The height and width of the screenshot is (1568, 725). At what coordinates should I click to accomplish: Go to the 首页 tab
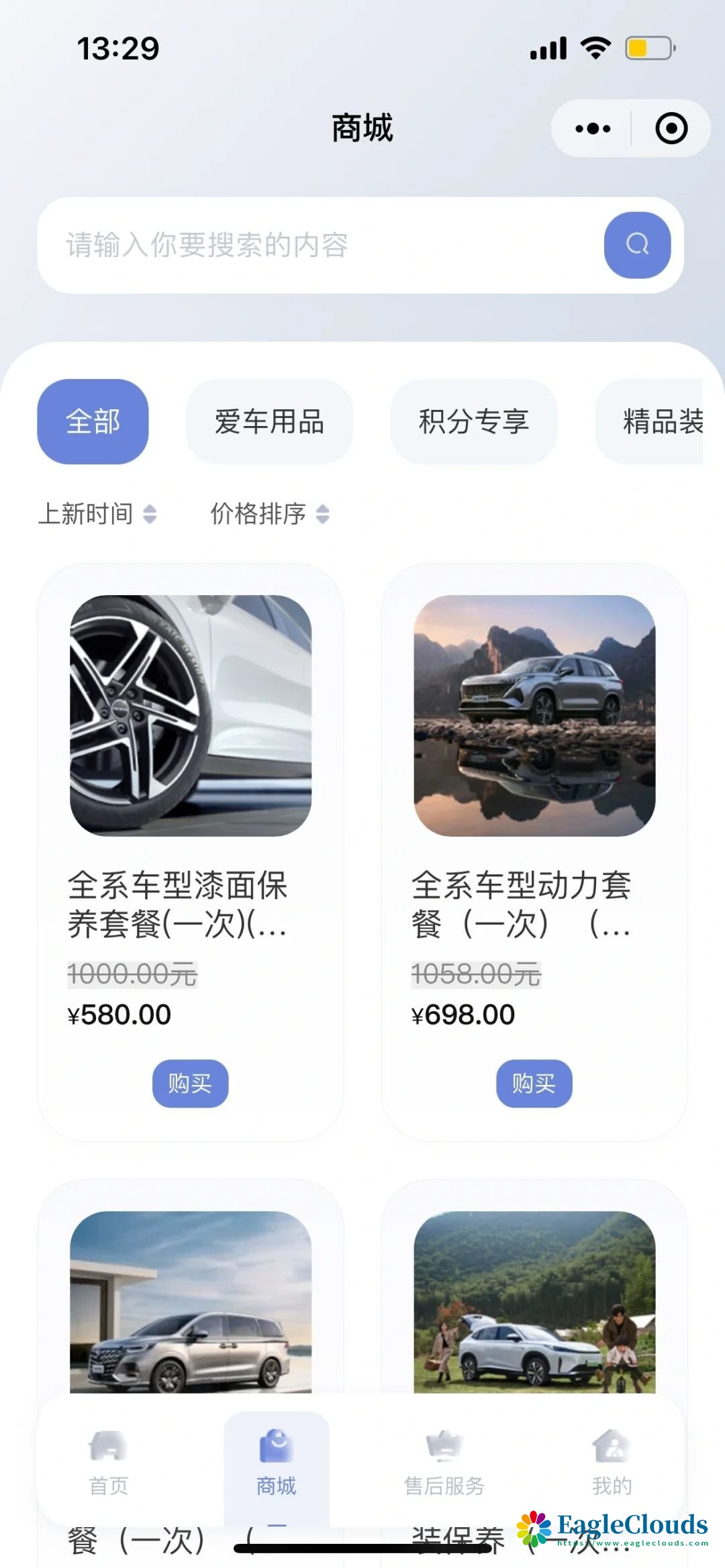108,1463
